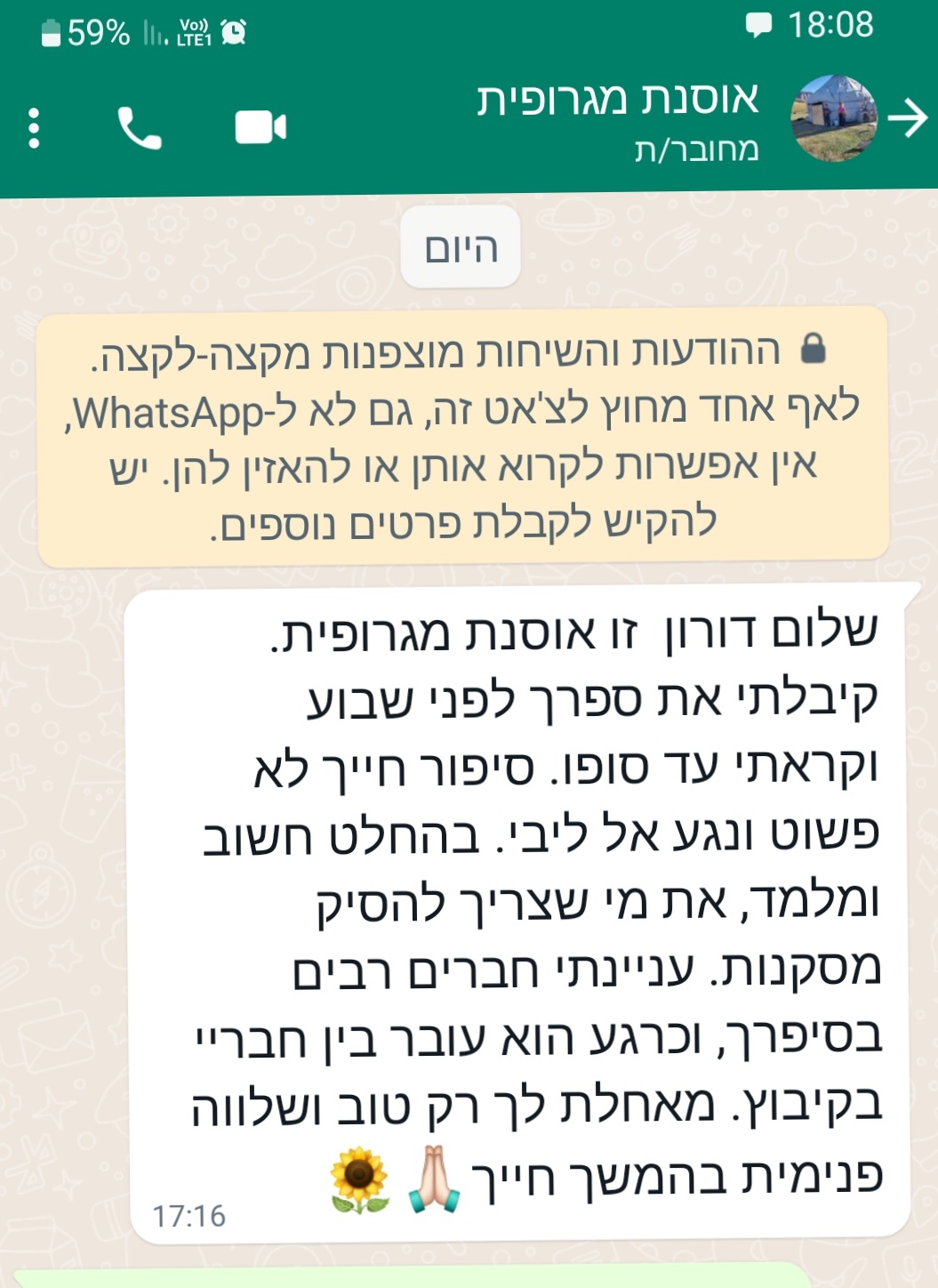
Task: Go back using the header arrow
Action: (908, 118)
